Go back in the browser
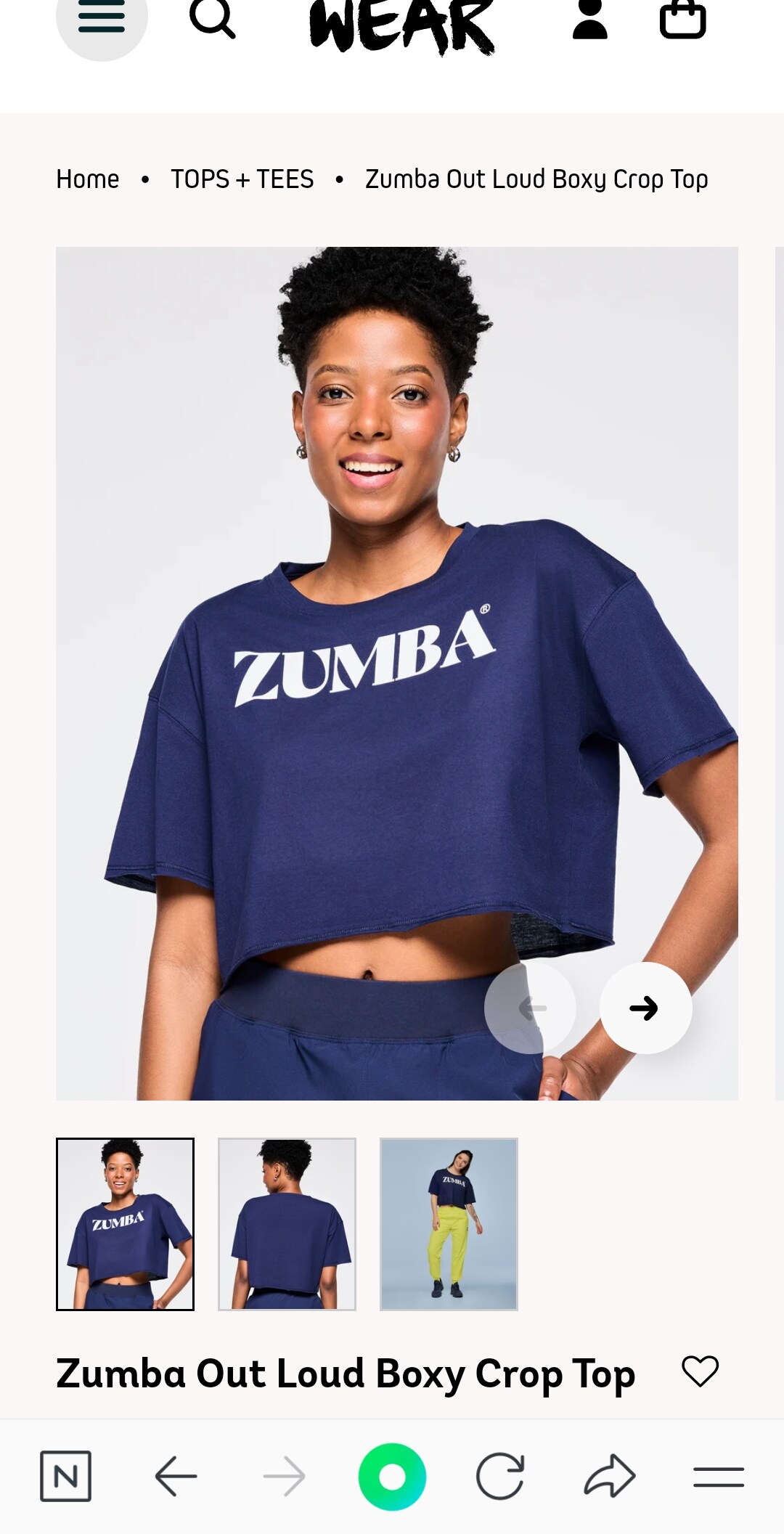This screenshot has width=784, height=1534. click(176, 1476)
